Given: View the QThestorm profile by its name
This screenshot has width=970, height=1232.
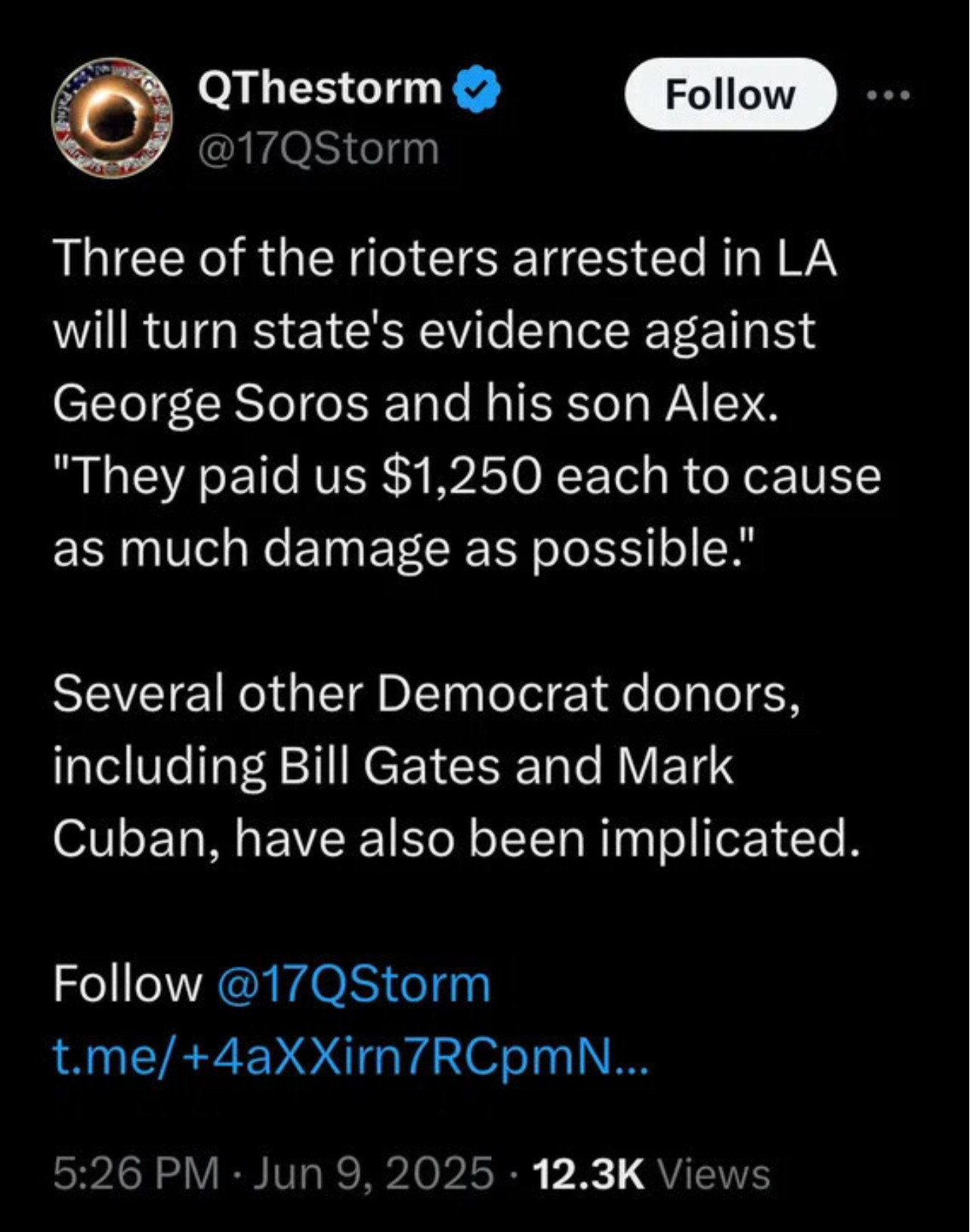Looking at the screenshot, I should pos(320,88).
